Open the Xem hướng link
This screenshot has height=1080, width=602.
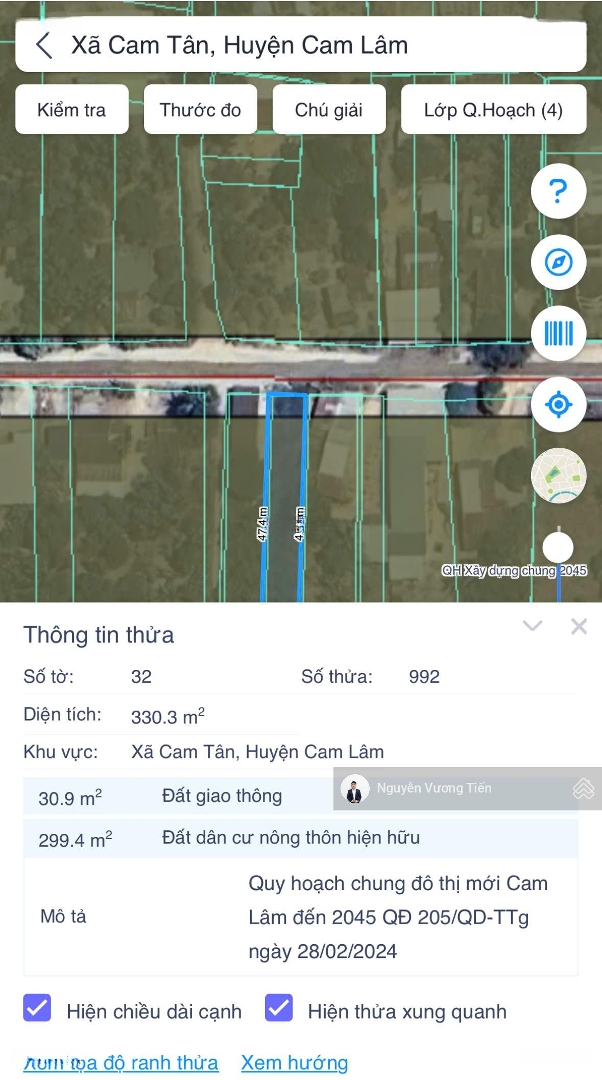coord(295,1063)
